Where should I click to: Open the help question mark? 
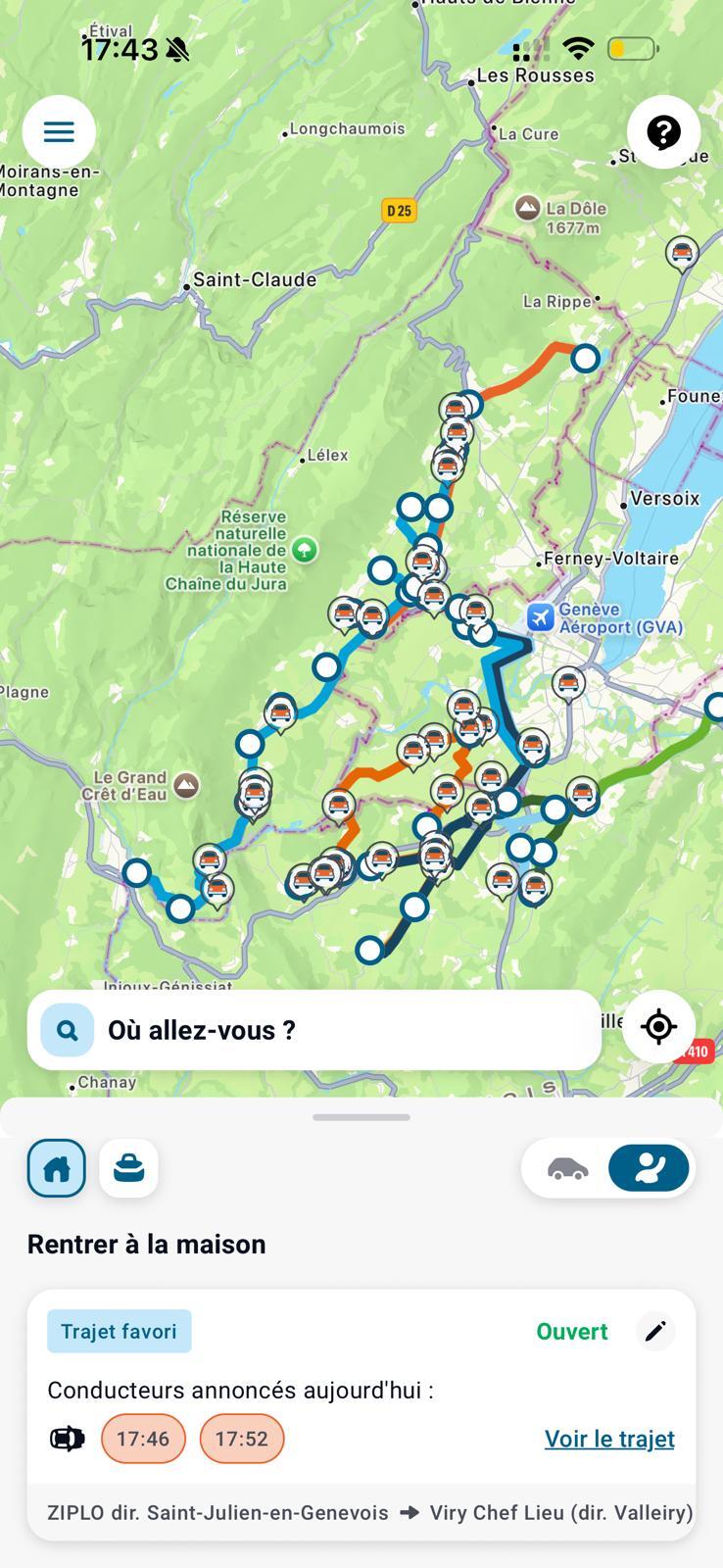point(663,132)
